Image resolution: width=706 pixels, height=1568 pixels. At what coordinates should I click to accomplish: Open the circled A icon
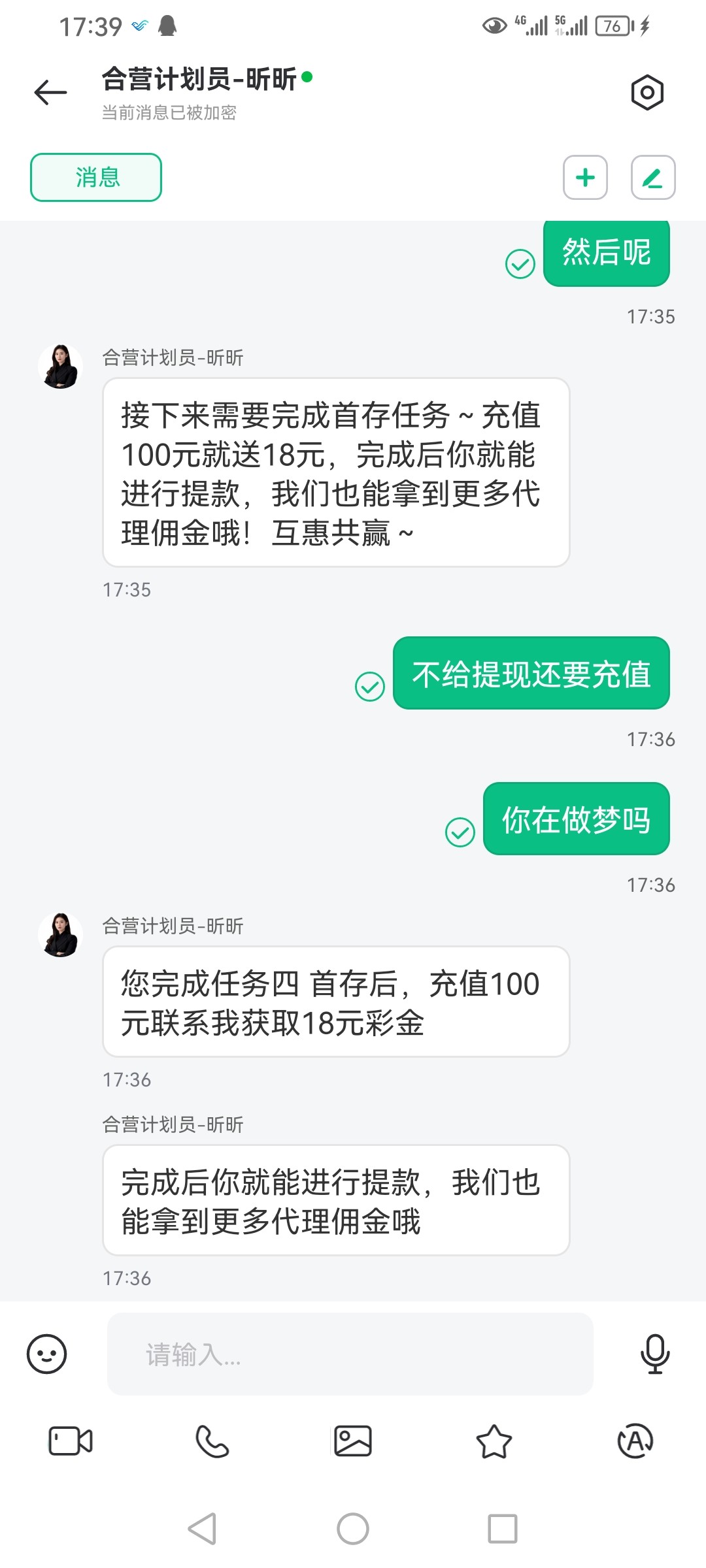pos(635,1441)
